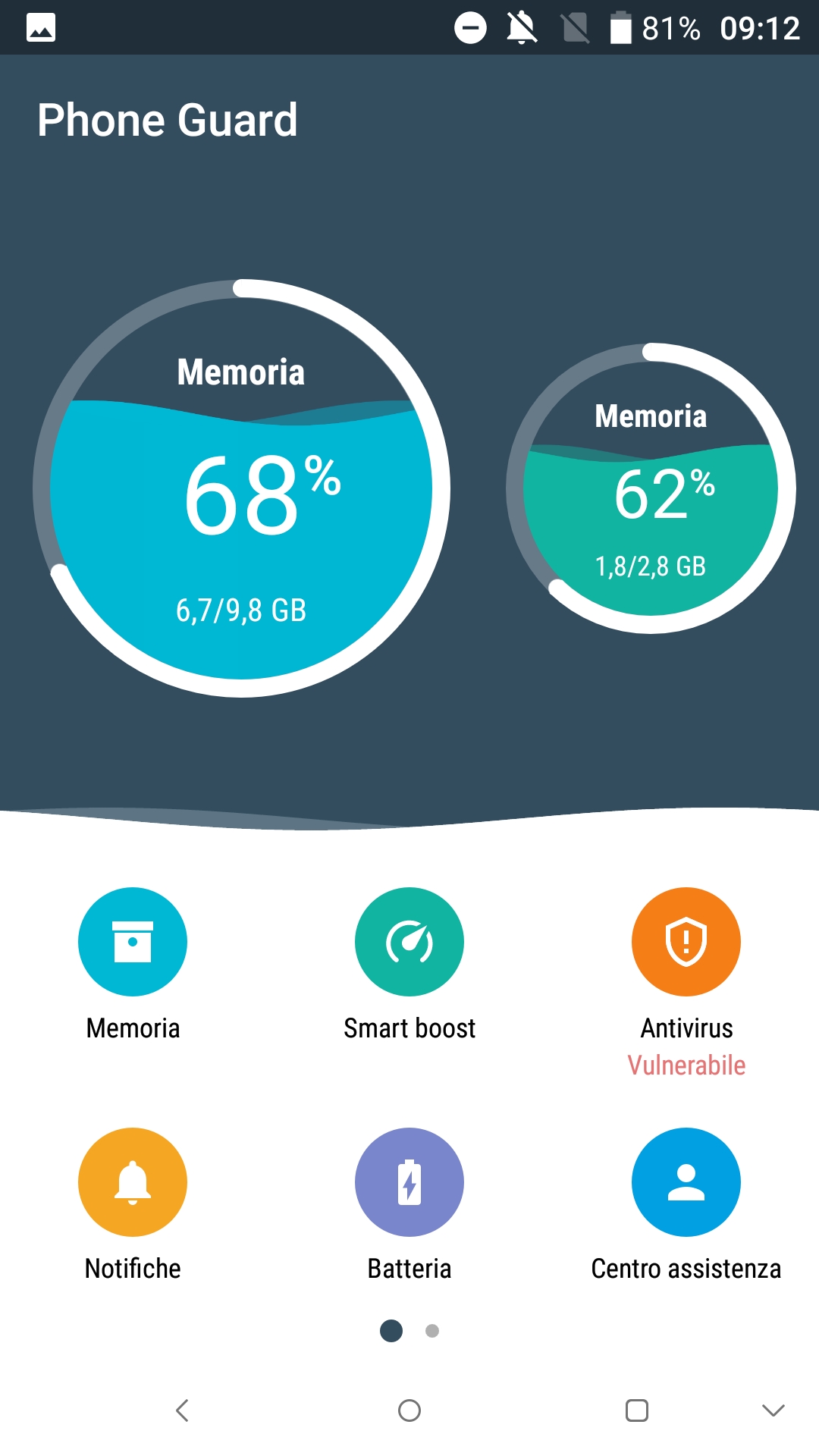Go back with the navigation bar arrow

pos(182,1410)
